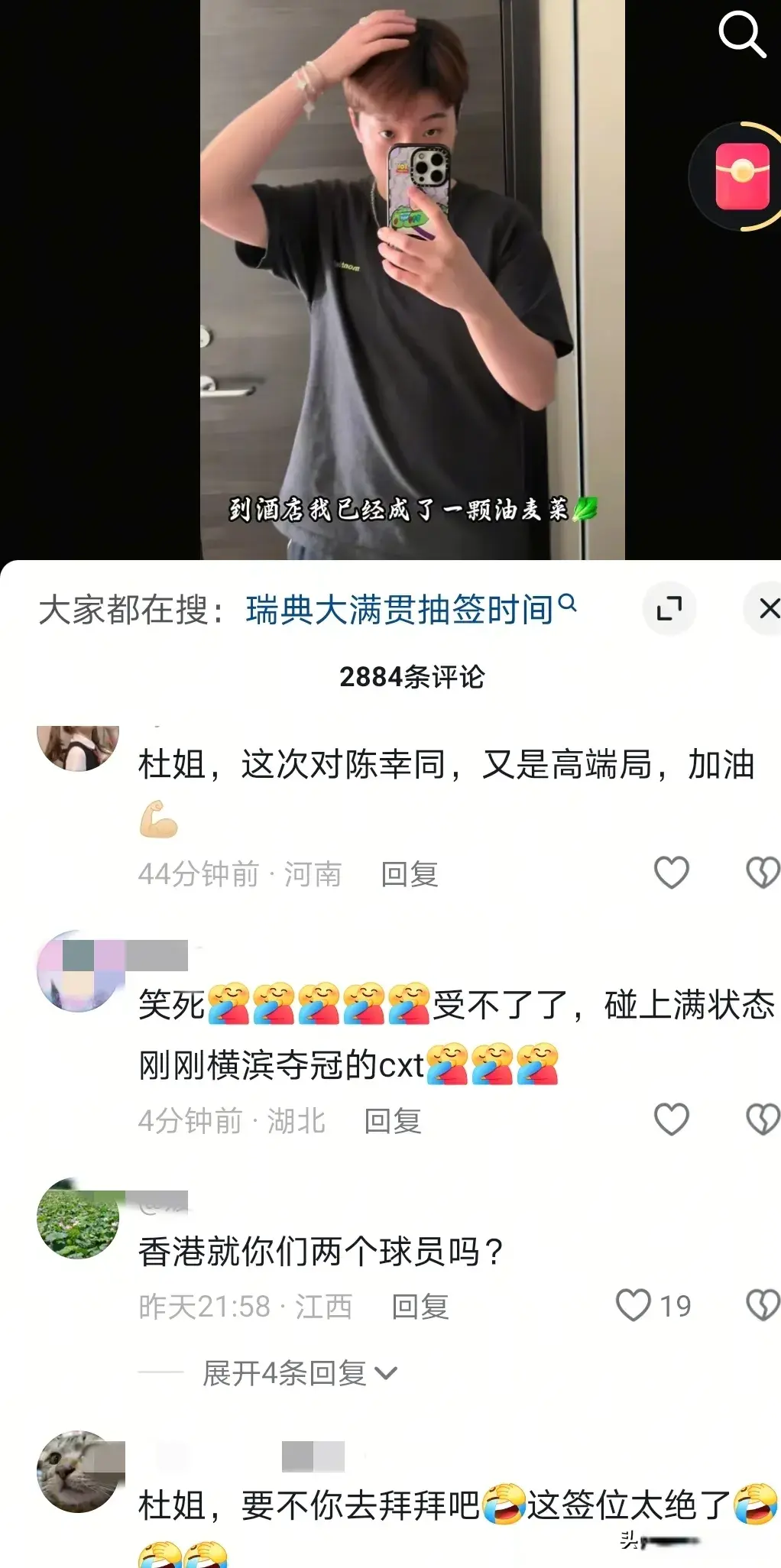This screenshot has width=781, height=1568.
Task: Dislike the 江西 comment about 香港球员
Action: [x=762, y=1305]
